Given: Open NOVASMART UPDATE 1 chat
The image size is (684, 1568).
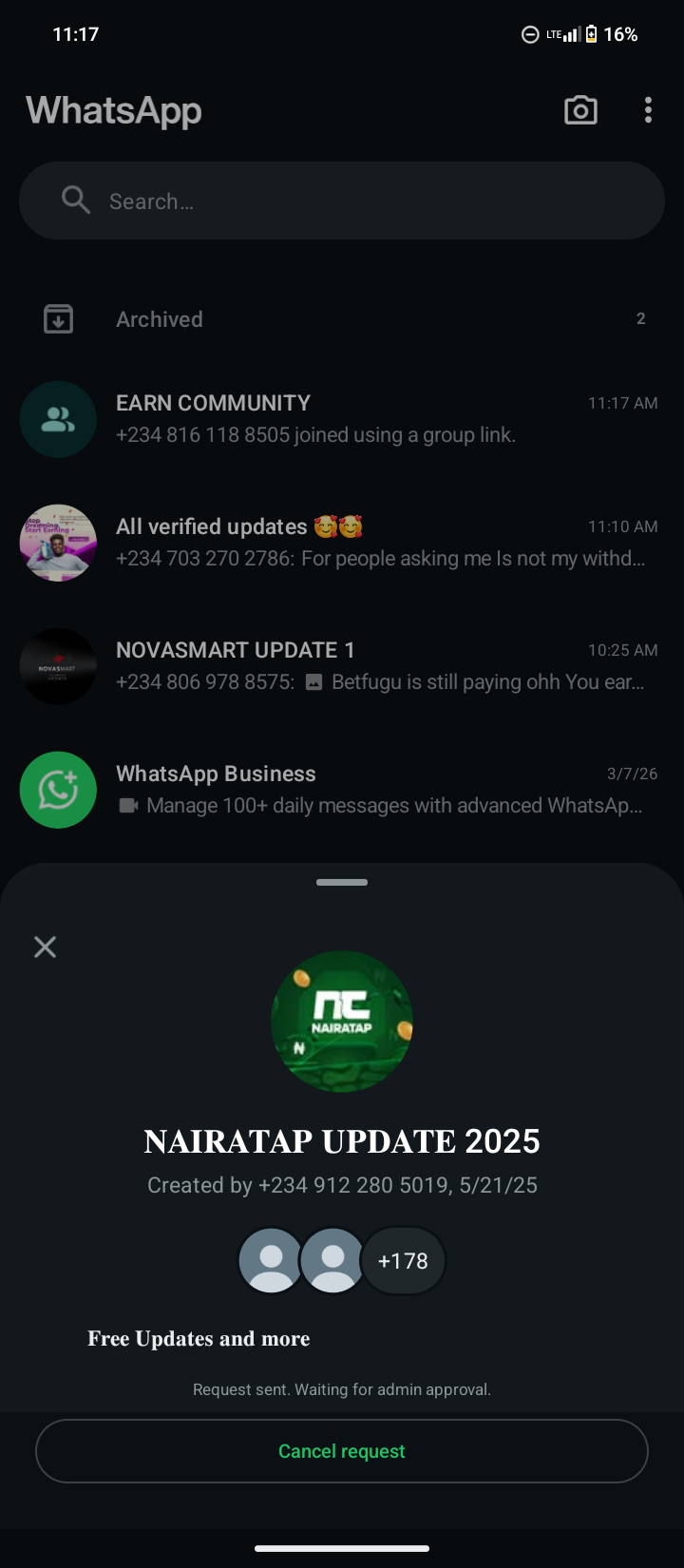Looking at the screenshot, I should click(x=342, y=666).
